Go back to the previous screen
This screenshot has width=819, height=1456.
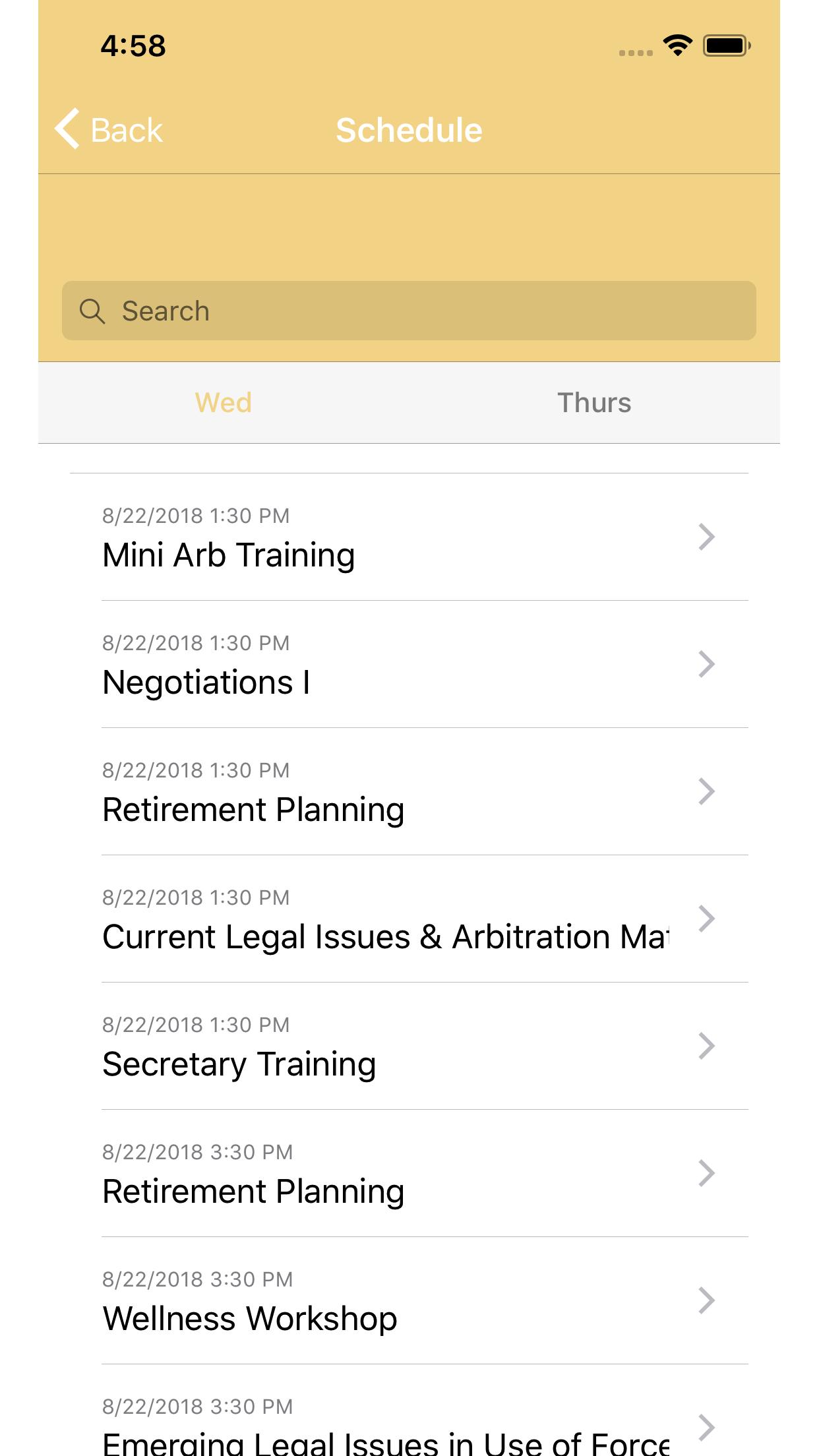[x=109, y=129]
